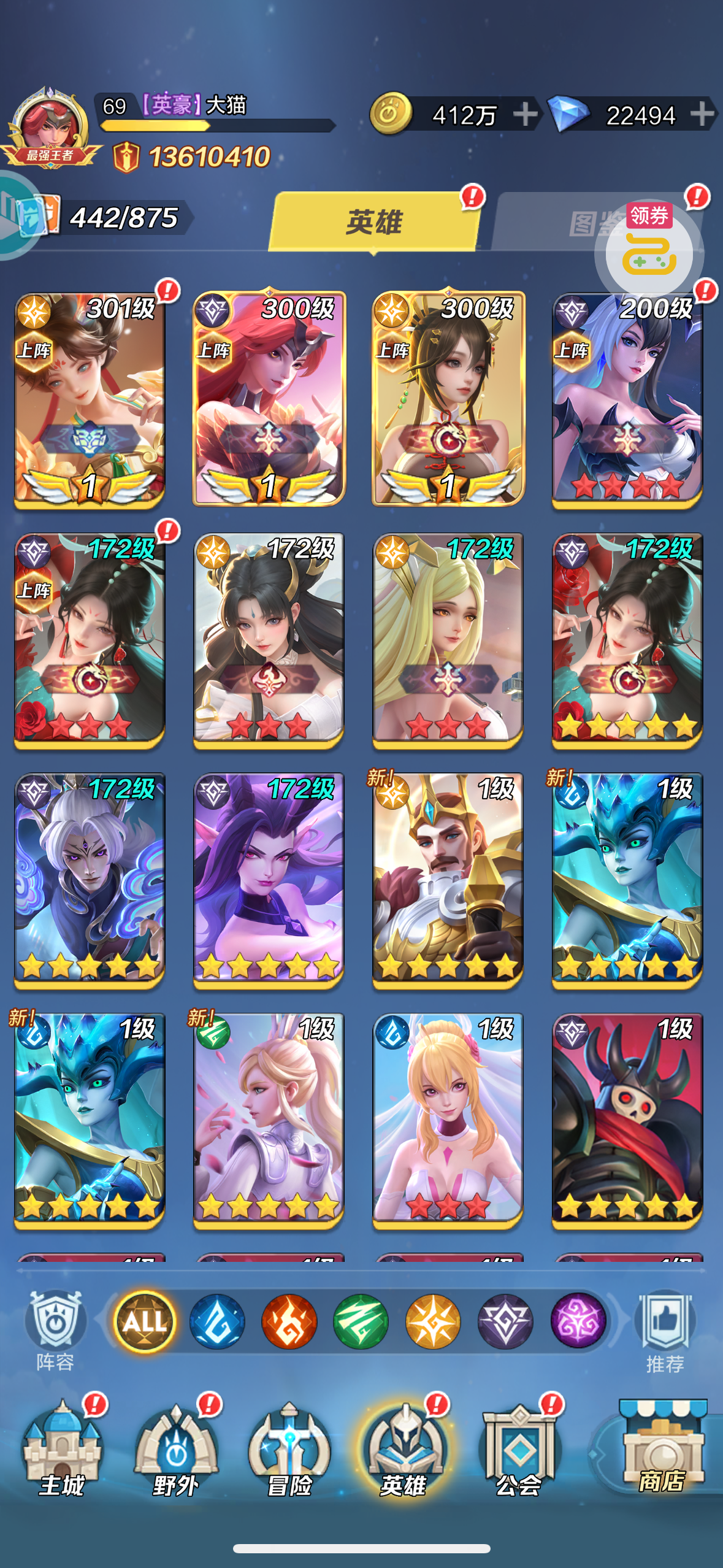Image resolution: width=723 pixels, height=1568 pixels.
Task: Filter heroes by blue water faction
Action: pyautogui.click(x=217, y=1321)
